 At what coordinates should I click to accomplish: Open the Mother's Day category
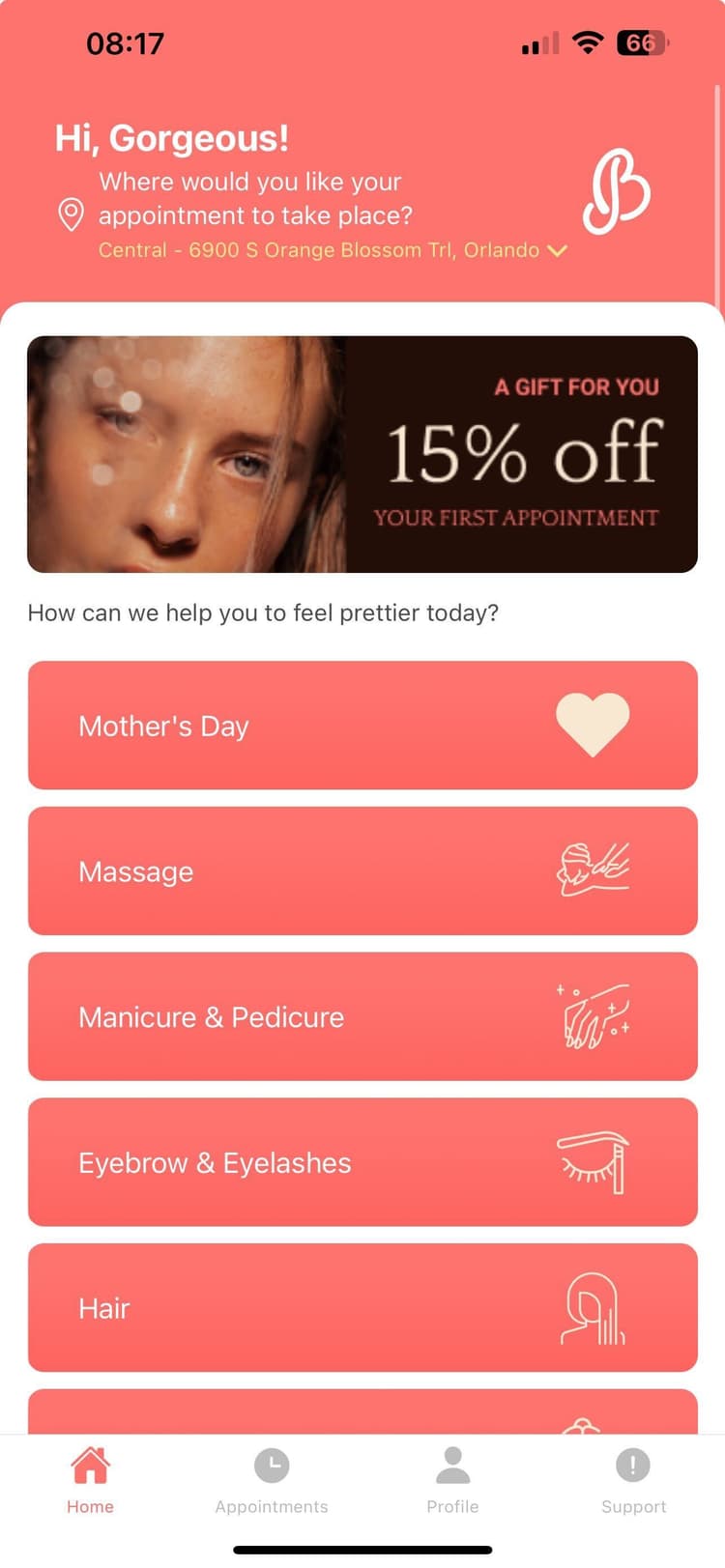click(362, 726)
